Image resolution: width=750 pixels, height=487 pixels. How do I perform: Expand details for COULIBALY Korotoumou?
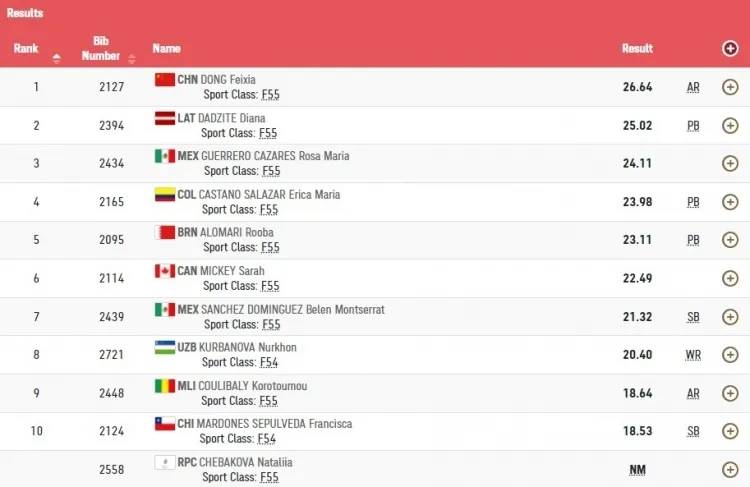tap(730, 393)
